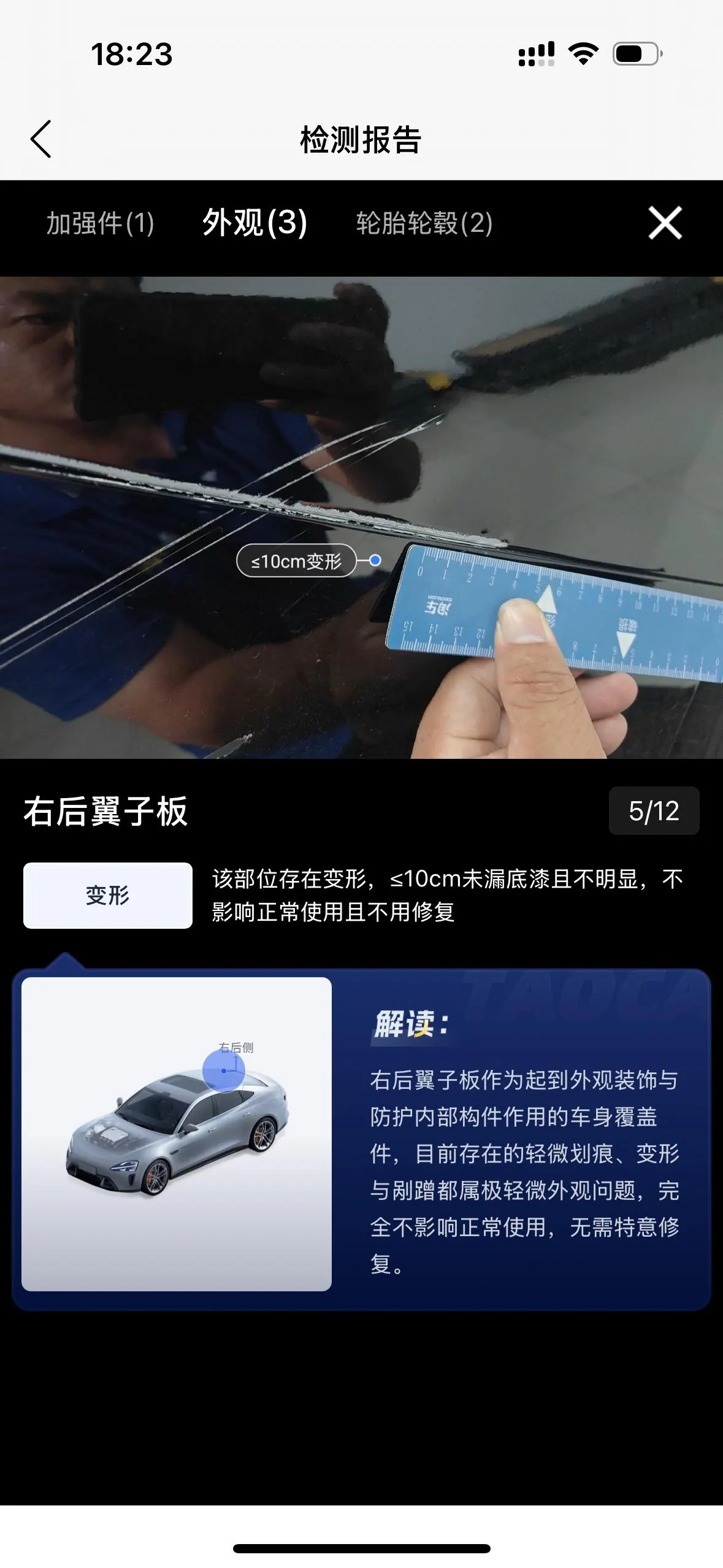Switch to the 加强件(1) tab

point(101,223)
